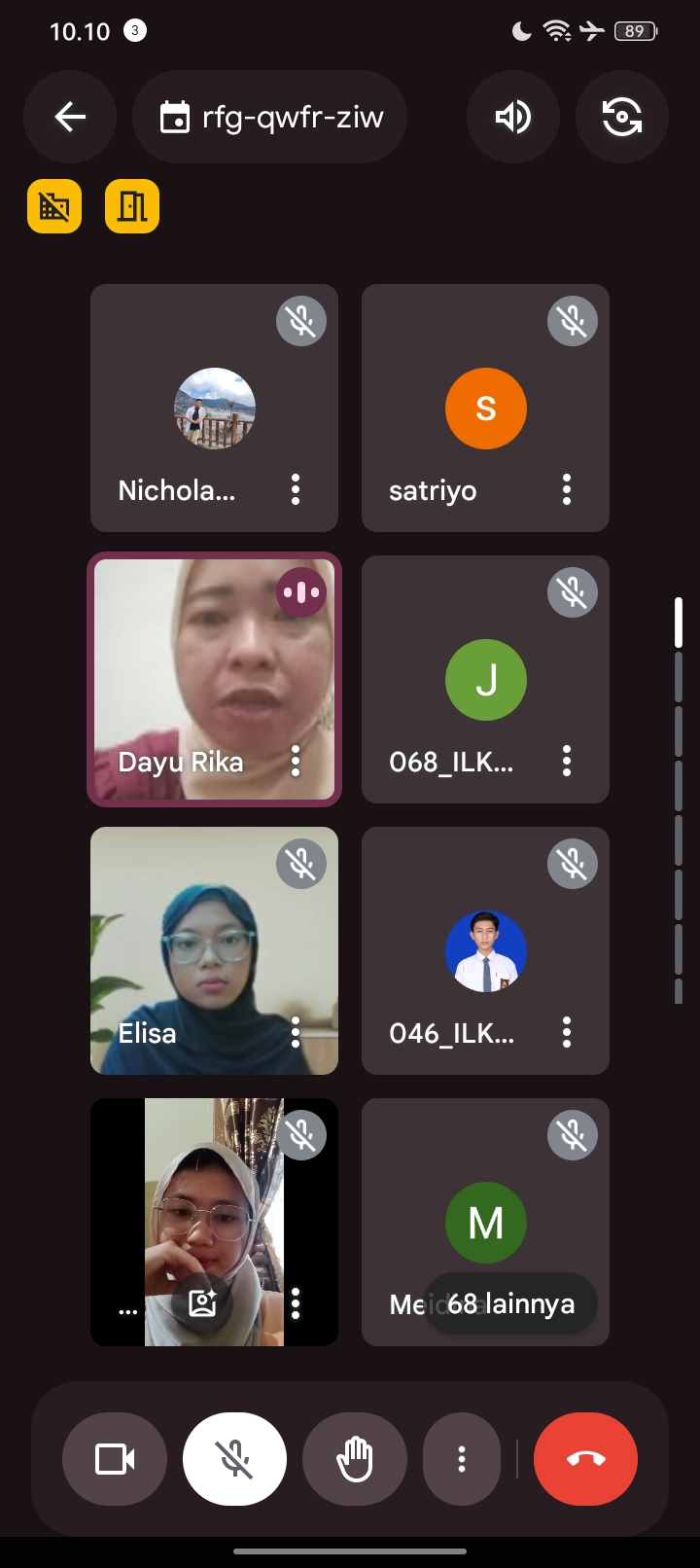Leave the call with the red button
700x1568 pixels.
coord(585,1459)
